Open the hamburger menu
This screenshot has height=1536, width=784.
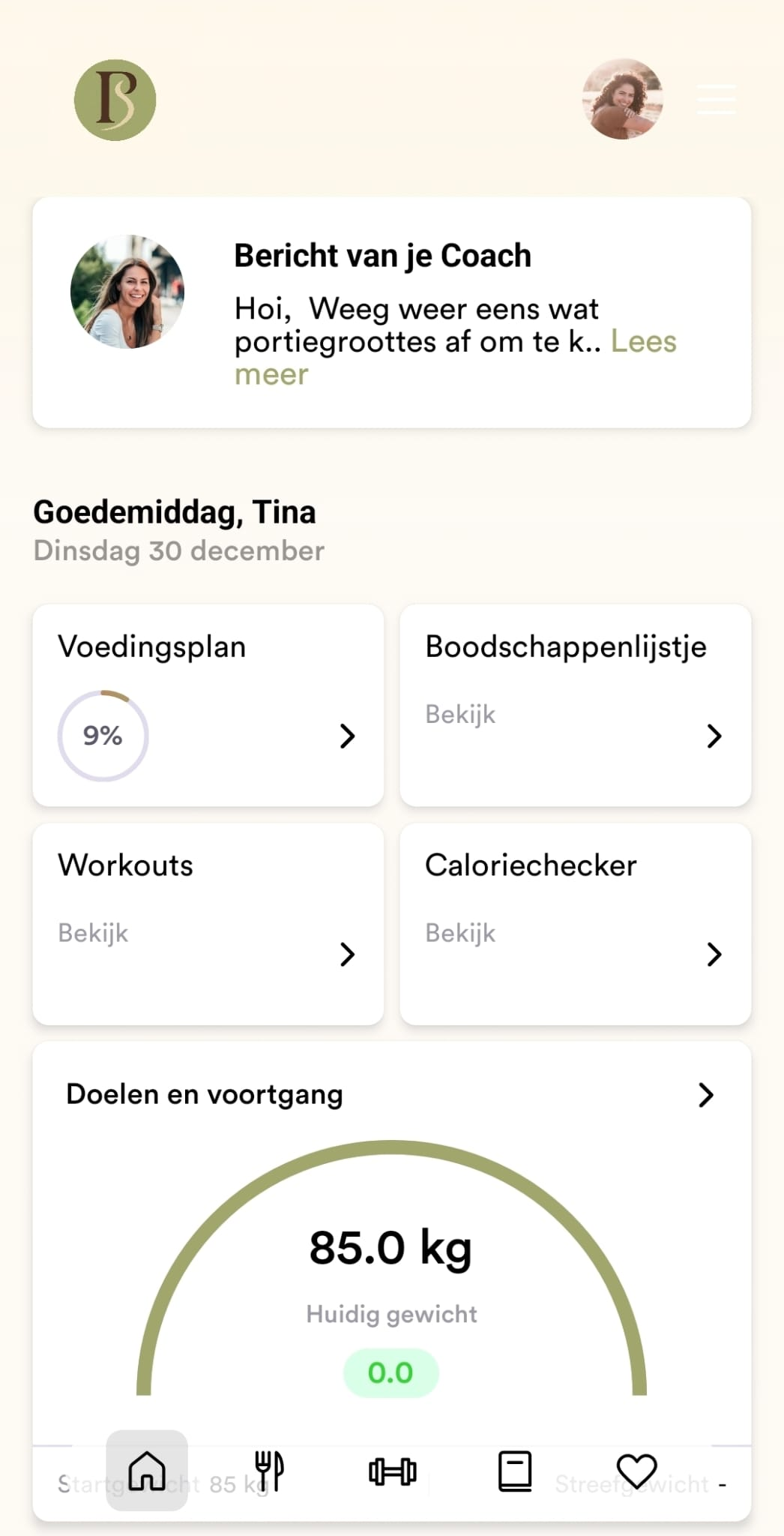(x=716, y=100)
